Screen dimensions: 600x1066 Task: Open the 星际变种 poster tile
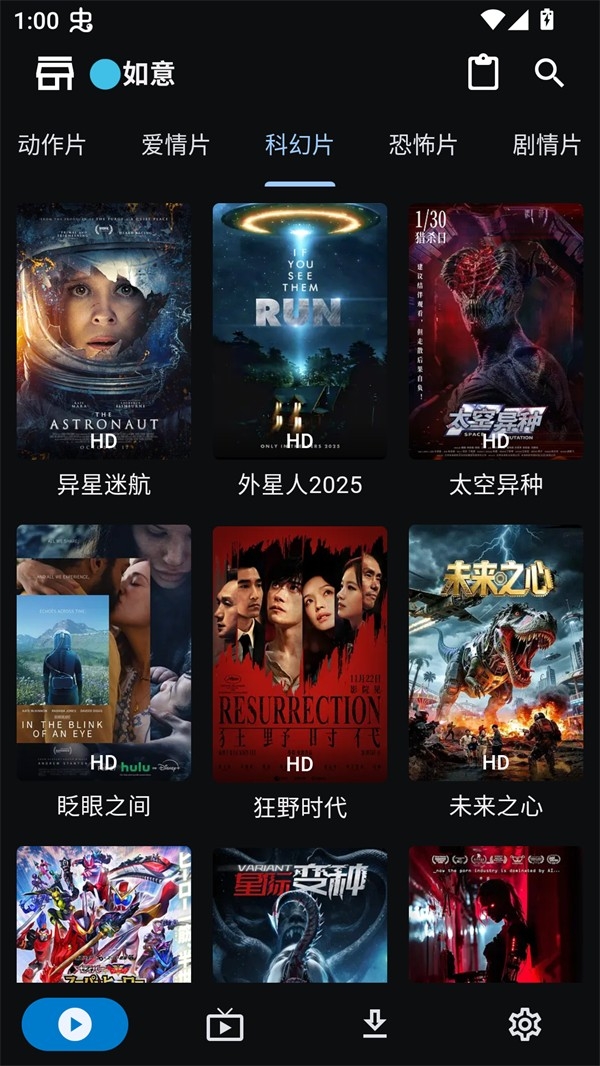[x=300, y=915]
